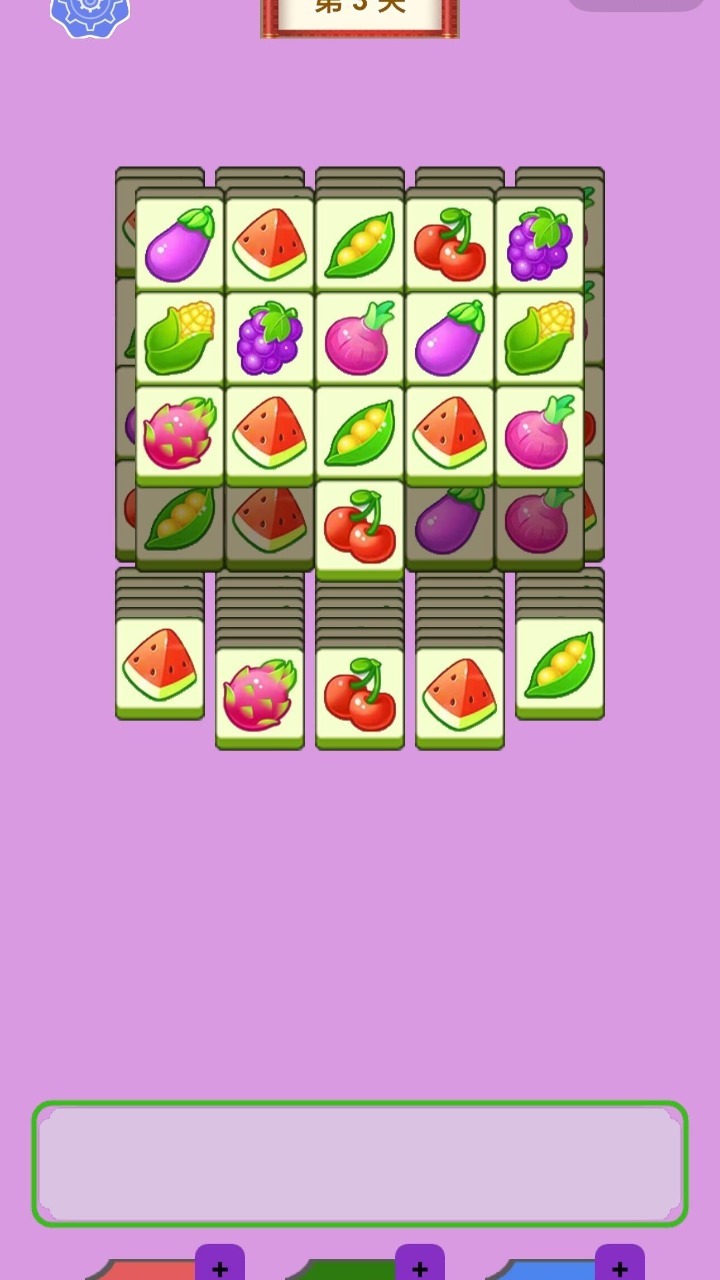Tap the cherry tile on the lower stacks
Screen dimensions: 720x1280
click(x=360, y=695)
